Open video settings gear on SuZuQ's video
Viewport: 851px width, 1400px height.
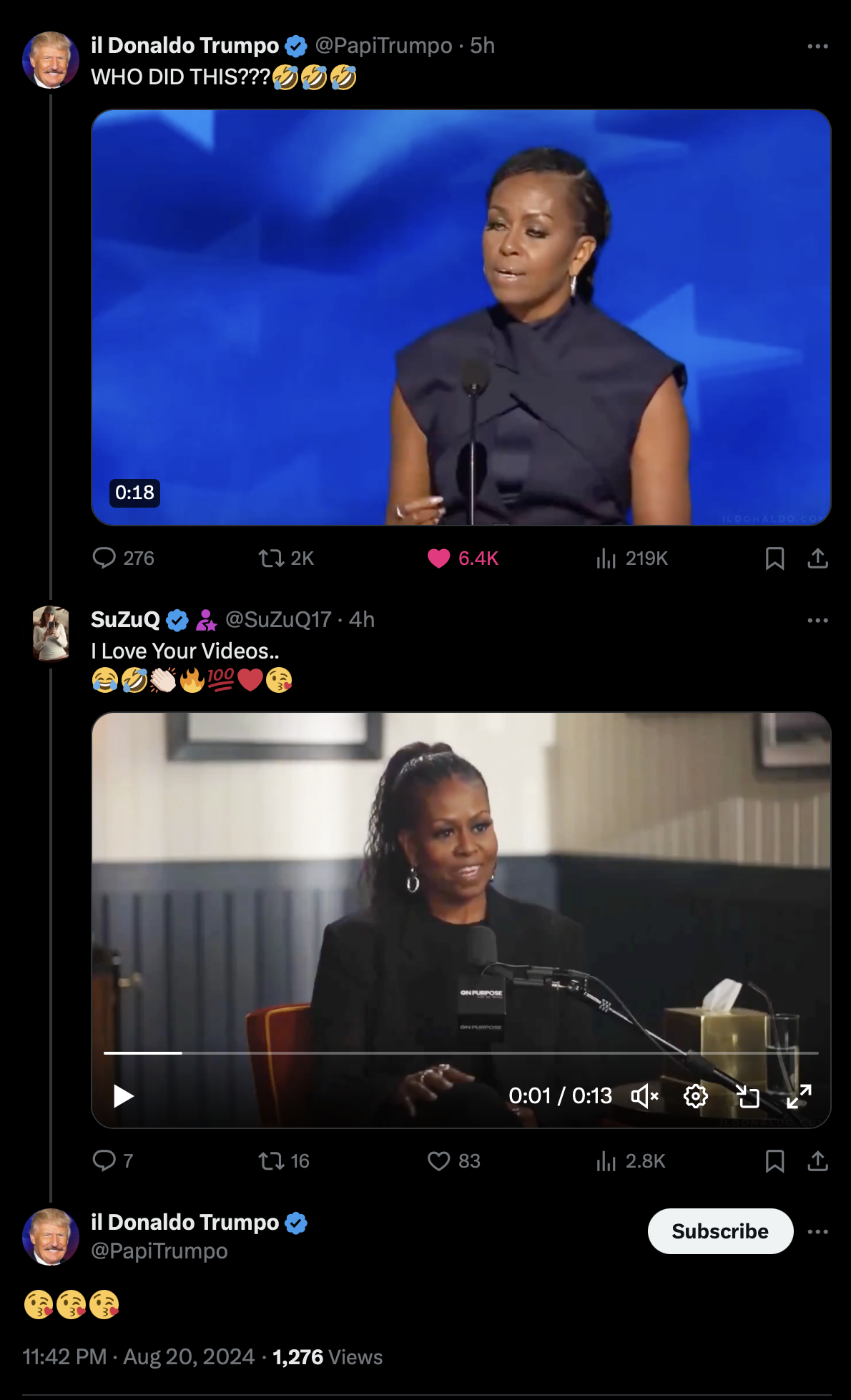[x=695, y=1095]
